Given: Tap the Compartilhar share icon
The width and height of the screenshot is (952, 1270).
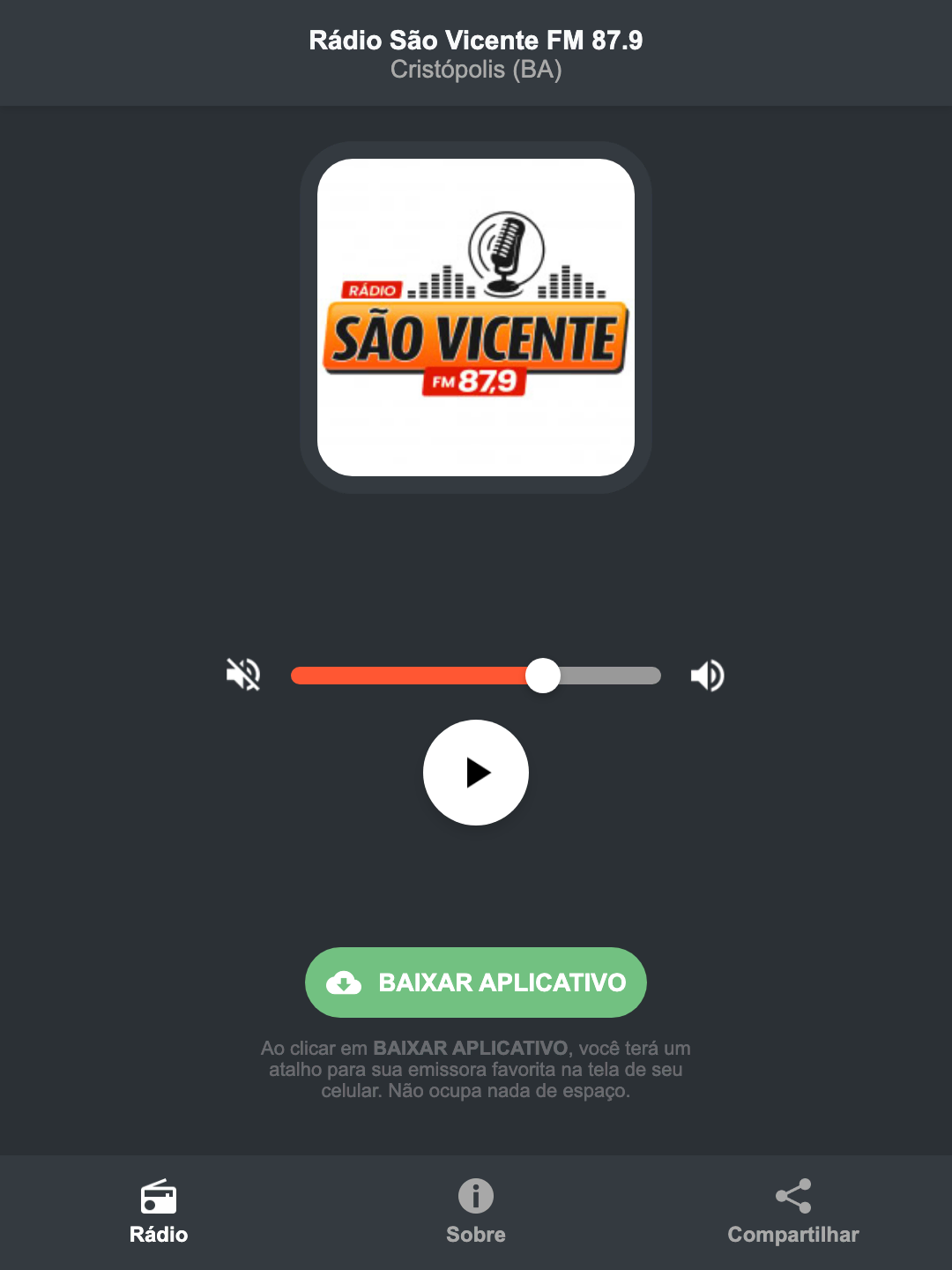Looking at the screenshot, I should tap(792, 1196).
